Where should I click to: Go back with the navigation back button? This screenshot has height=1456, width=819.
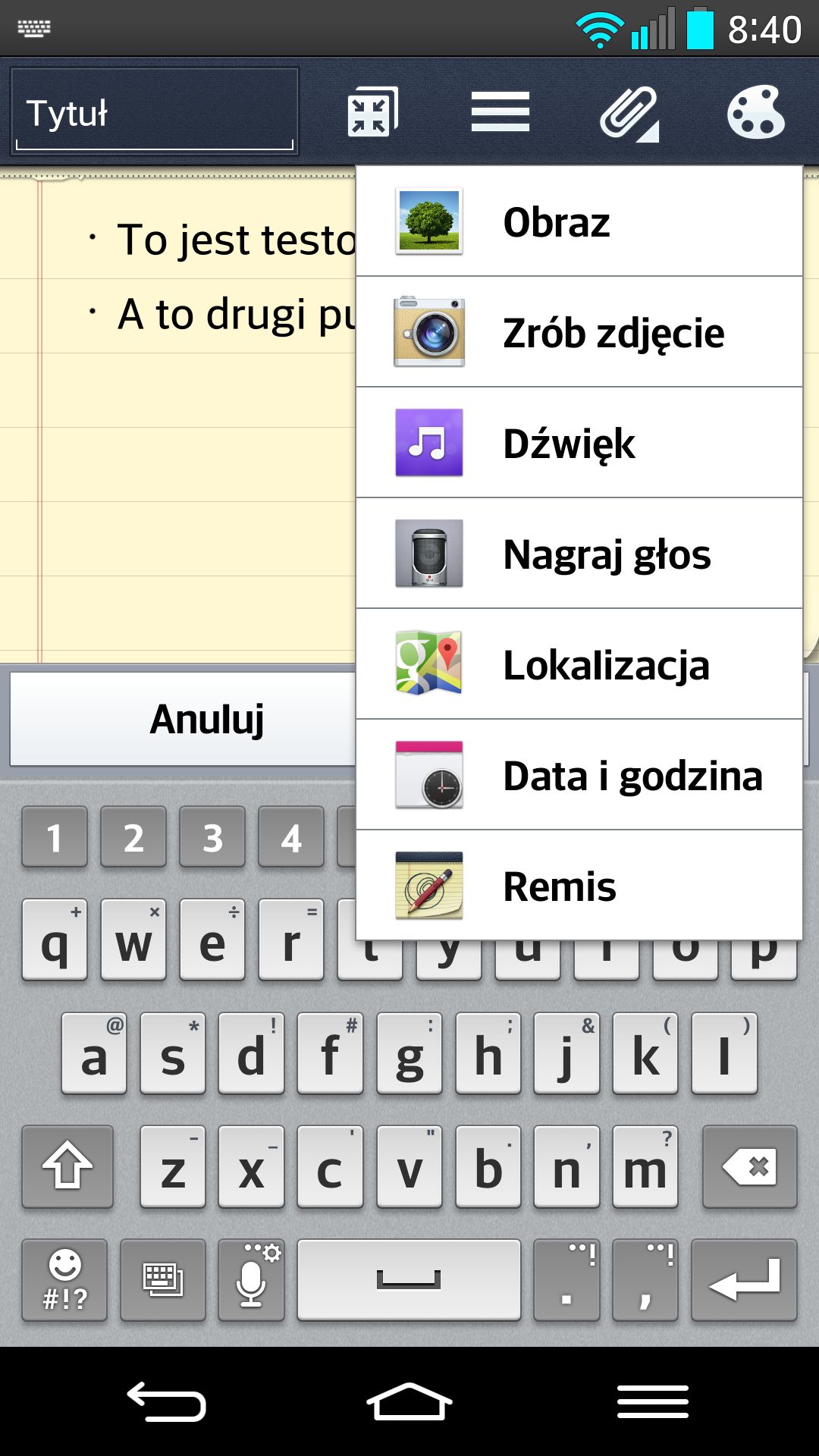(x=167, y=1401)
